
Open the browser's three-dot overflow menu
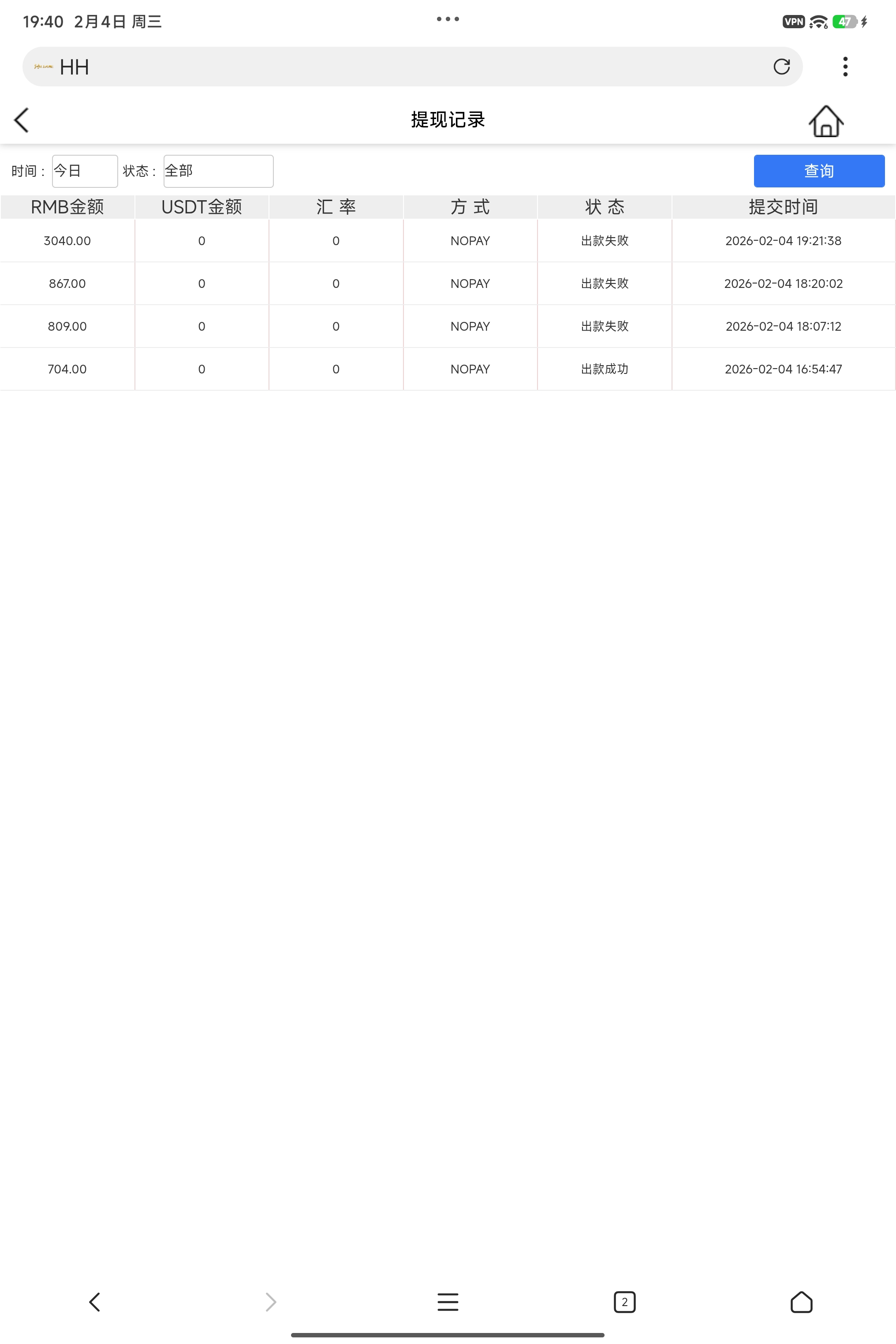(x=845, y=67)
